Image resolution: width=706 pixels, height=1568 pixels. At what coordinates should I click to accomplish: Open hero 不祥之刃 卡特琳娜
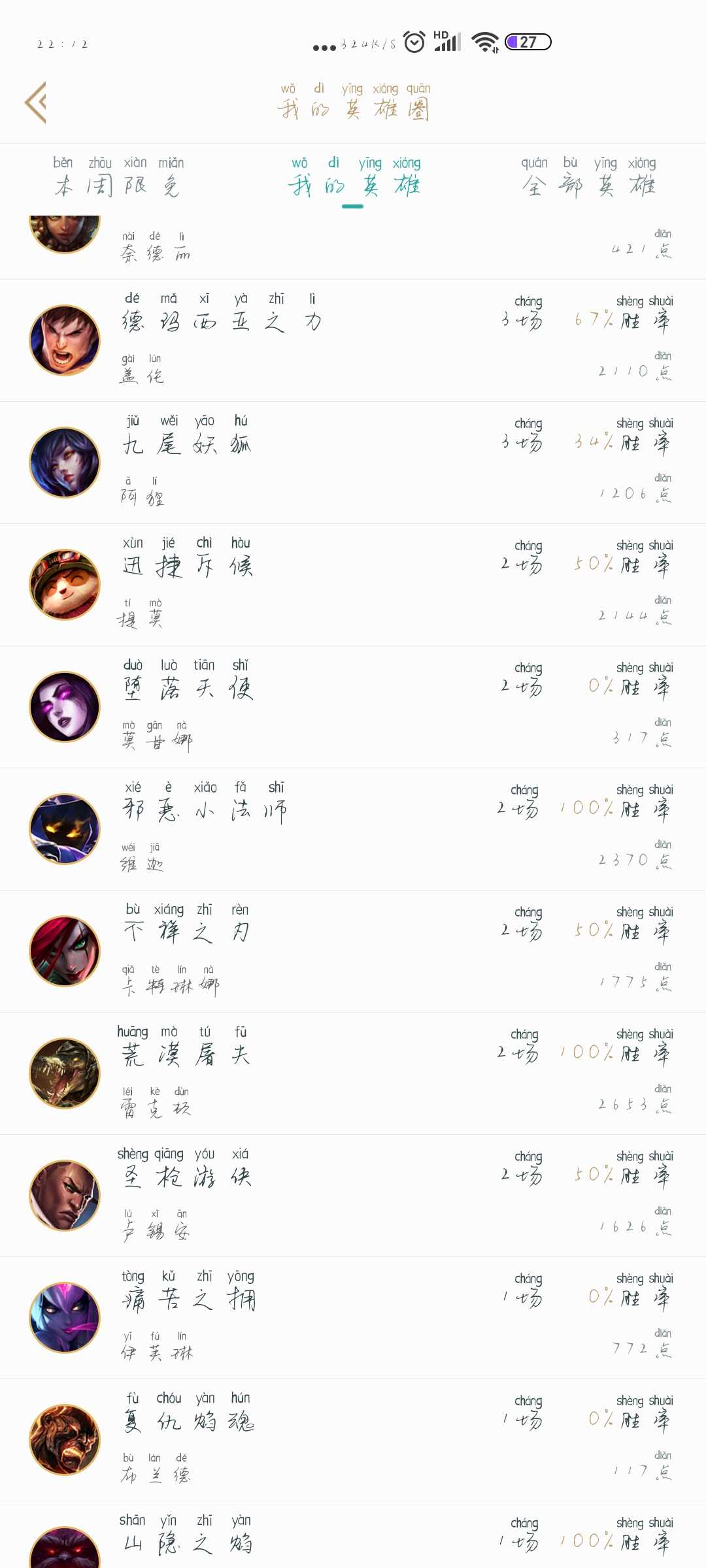click(x=353, y=951)
